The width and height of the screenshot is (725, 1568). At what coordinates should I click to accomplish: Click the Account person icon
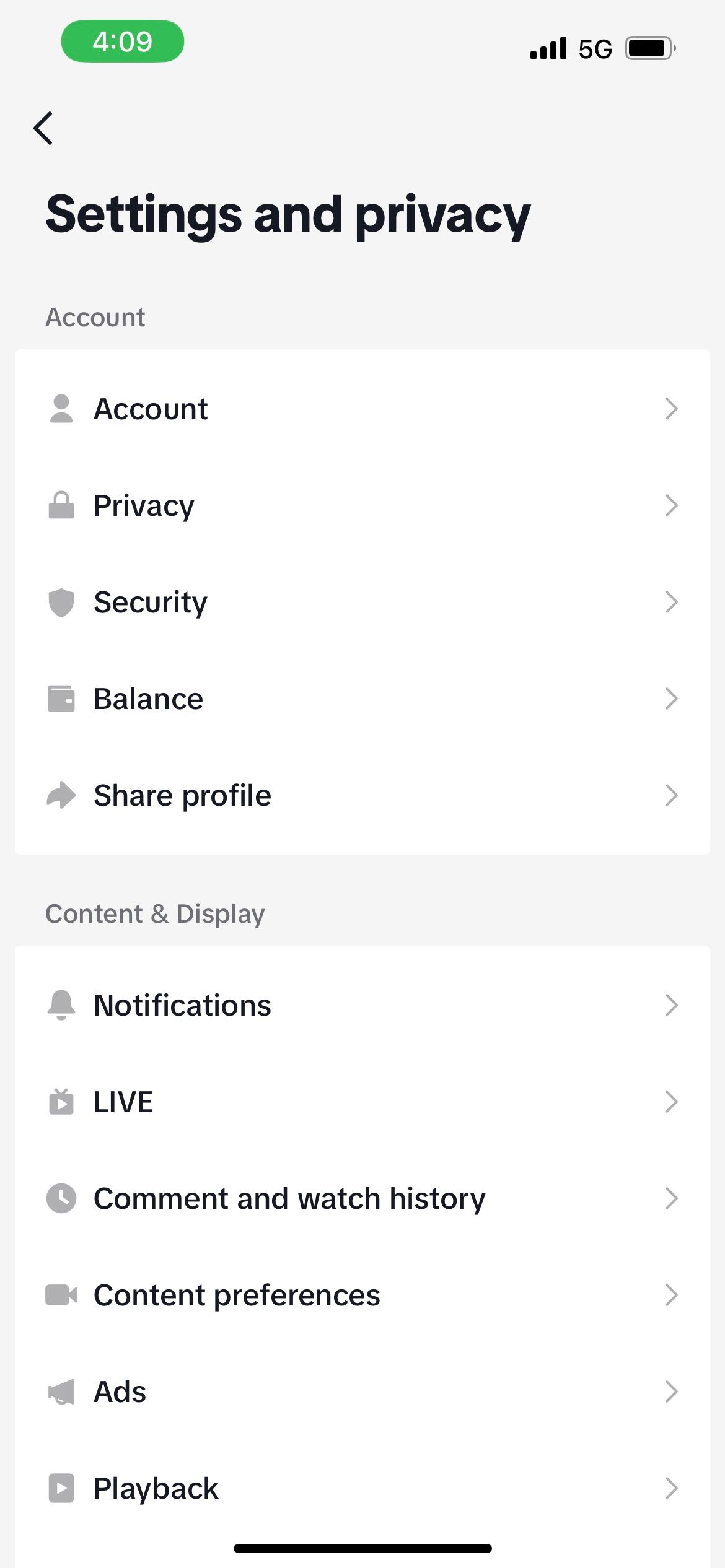pyautogui.click(x=60, y=408)
